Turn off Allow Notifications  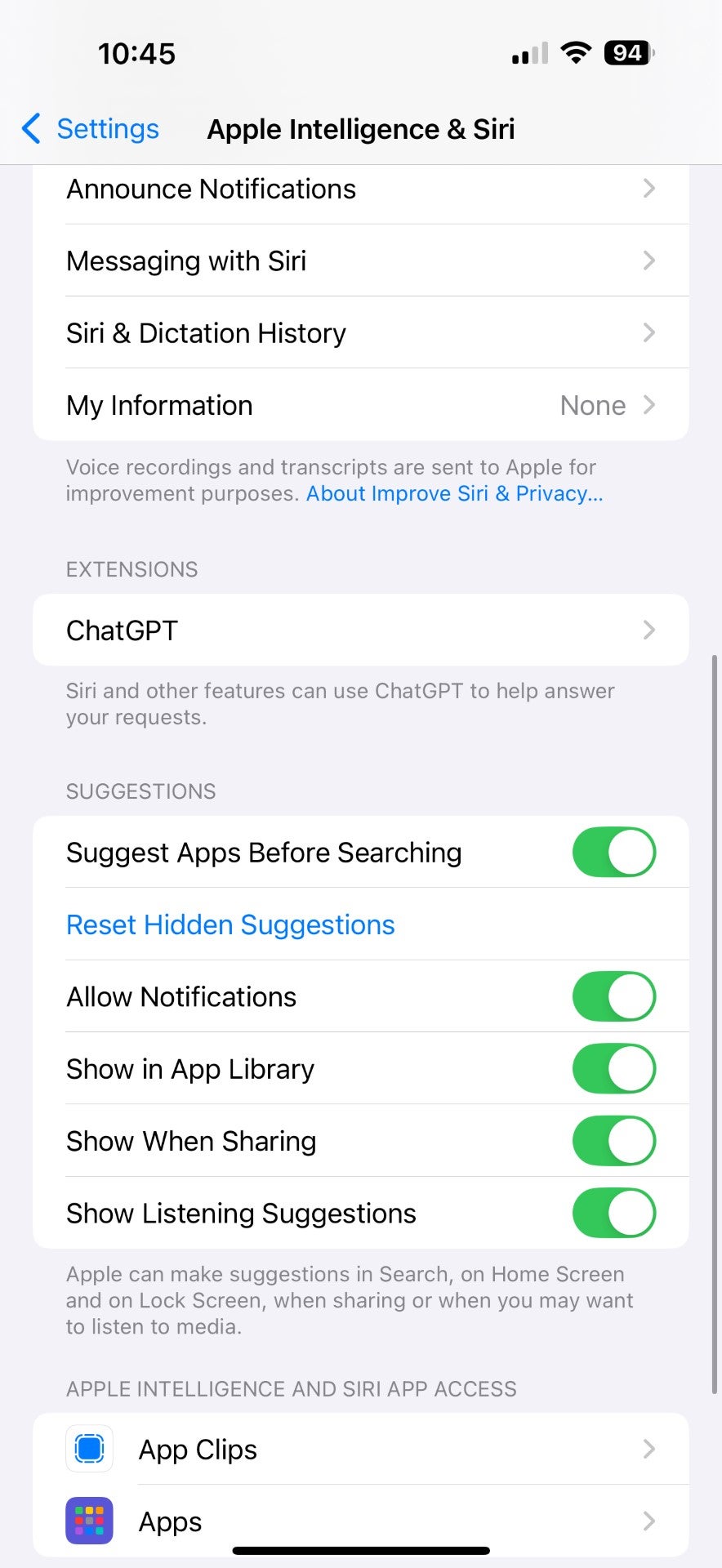(613, 996)
